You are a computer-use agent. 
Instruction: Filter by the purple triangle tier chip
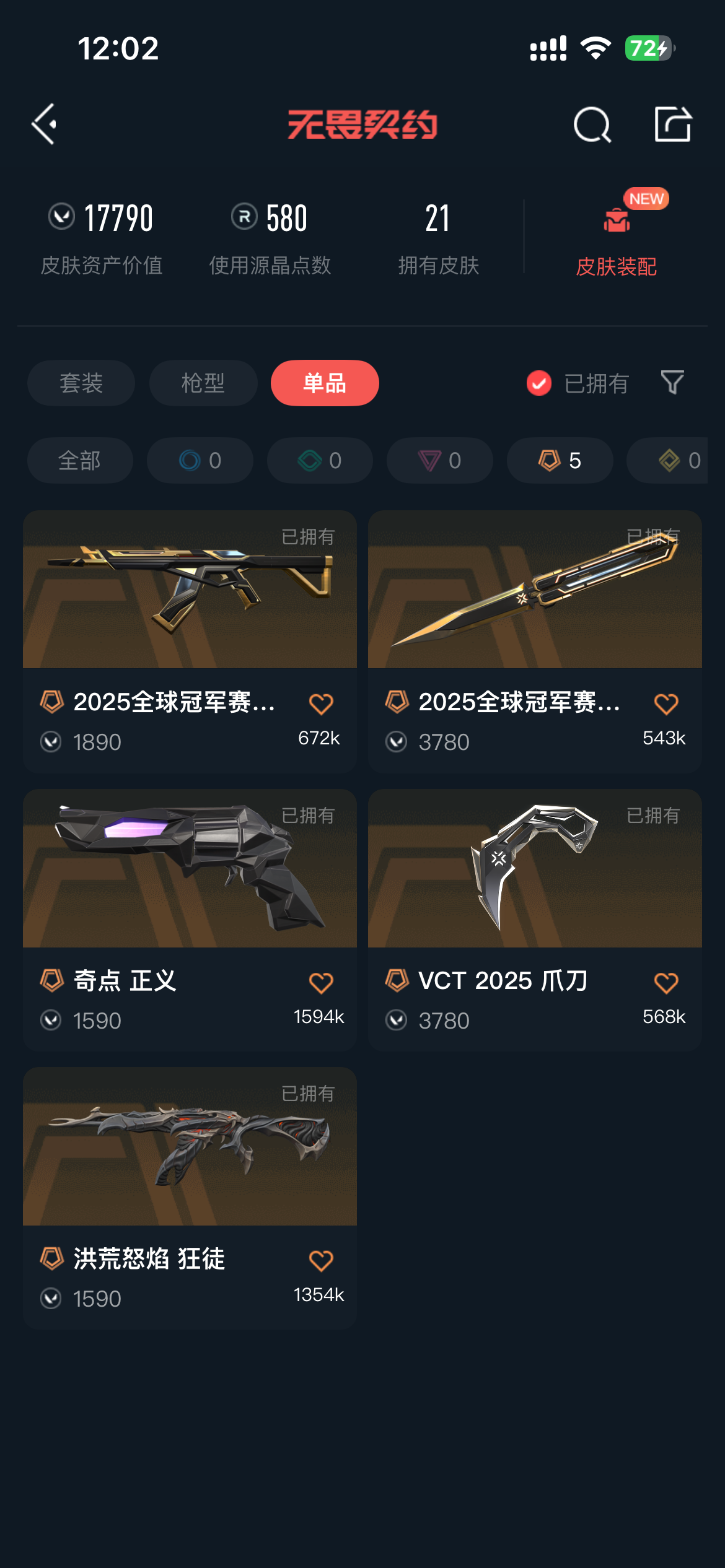pyautogui.click(x=439, y=461)
